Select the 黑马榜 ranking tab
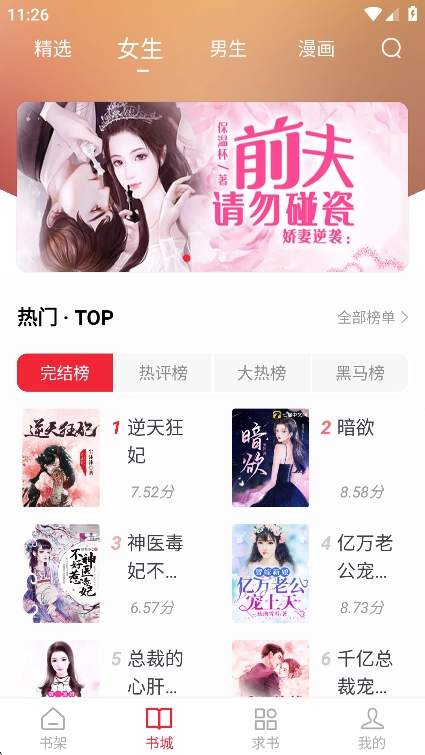Image resolution: width=425 pixels, height=755 pixels. [360, 373]
